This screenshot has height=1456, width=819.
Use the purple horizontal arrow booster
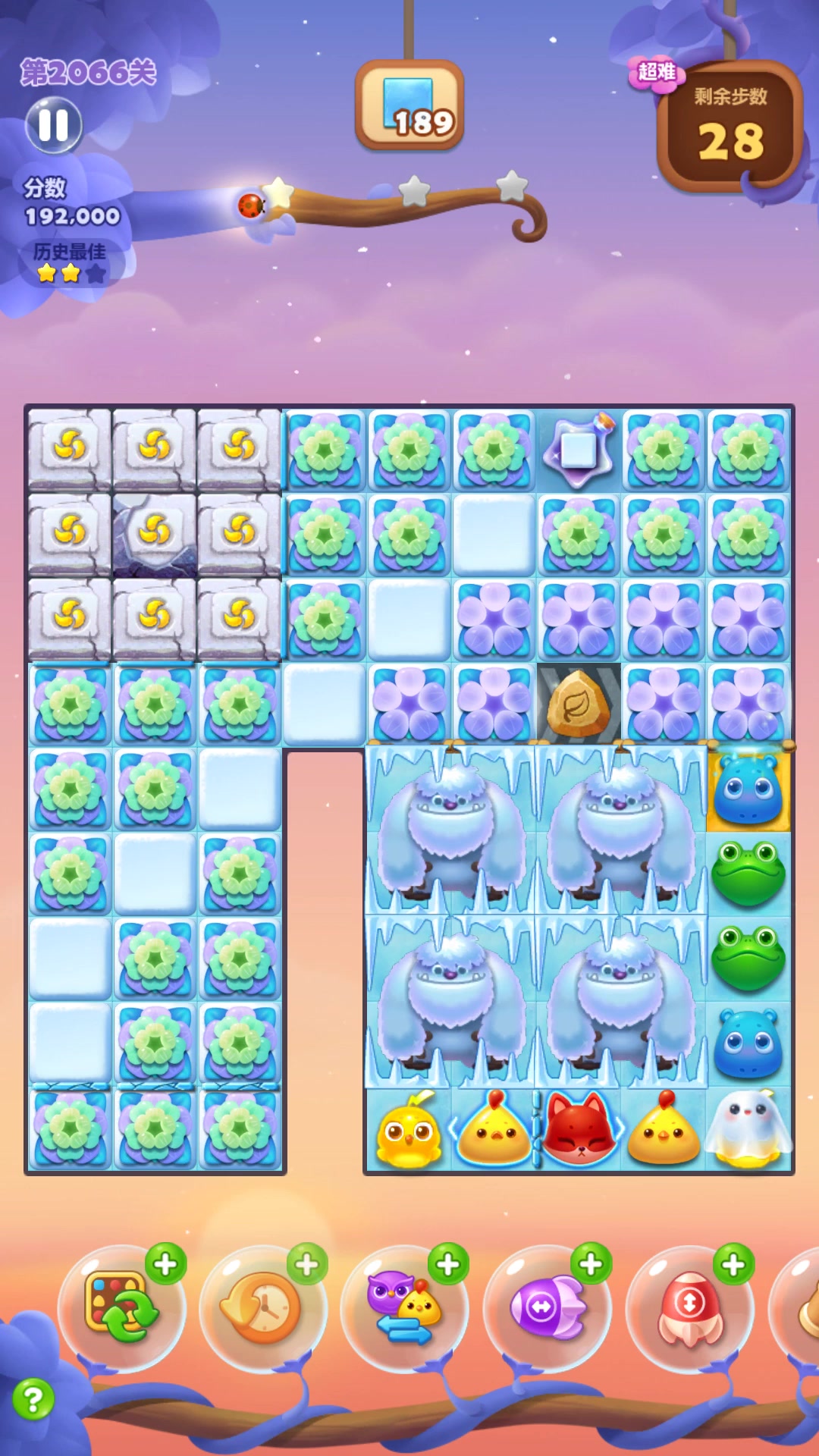pyautogui.click(x=546, y=1307)
